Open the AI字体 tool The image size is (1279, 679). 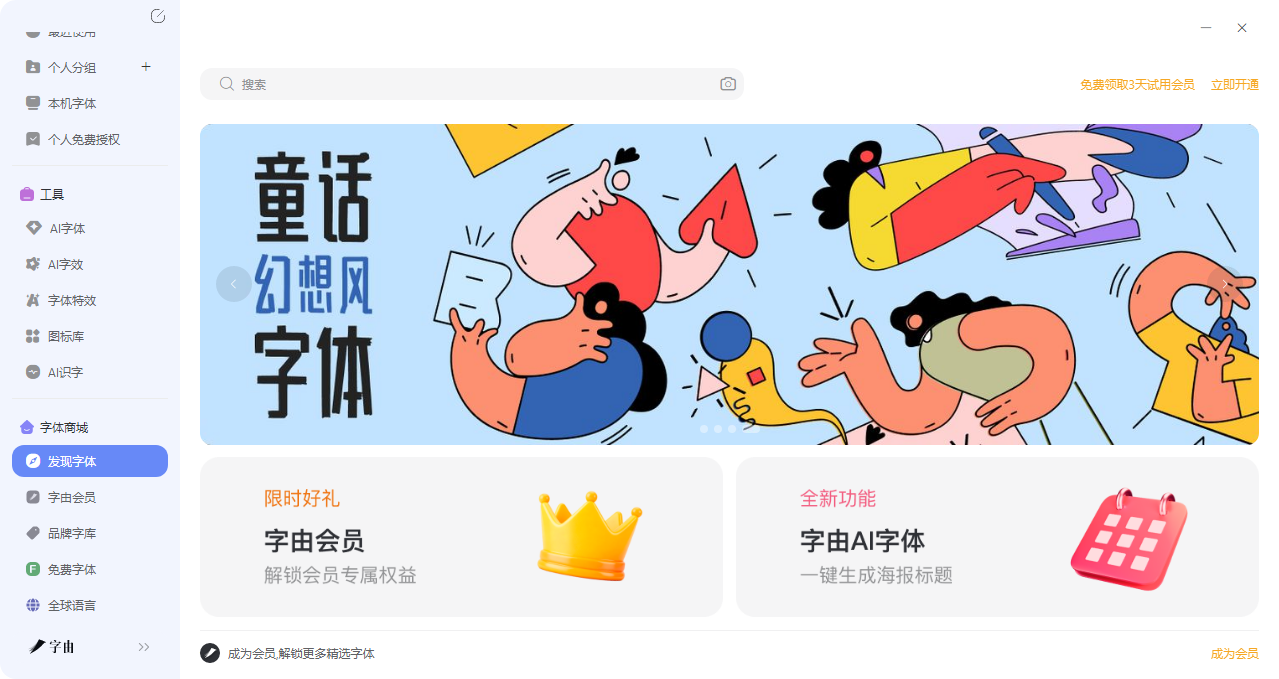67,228
